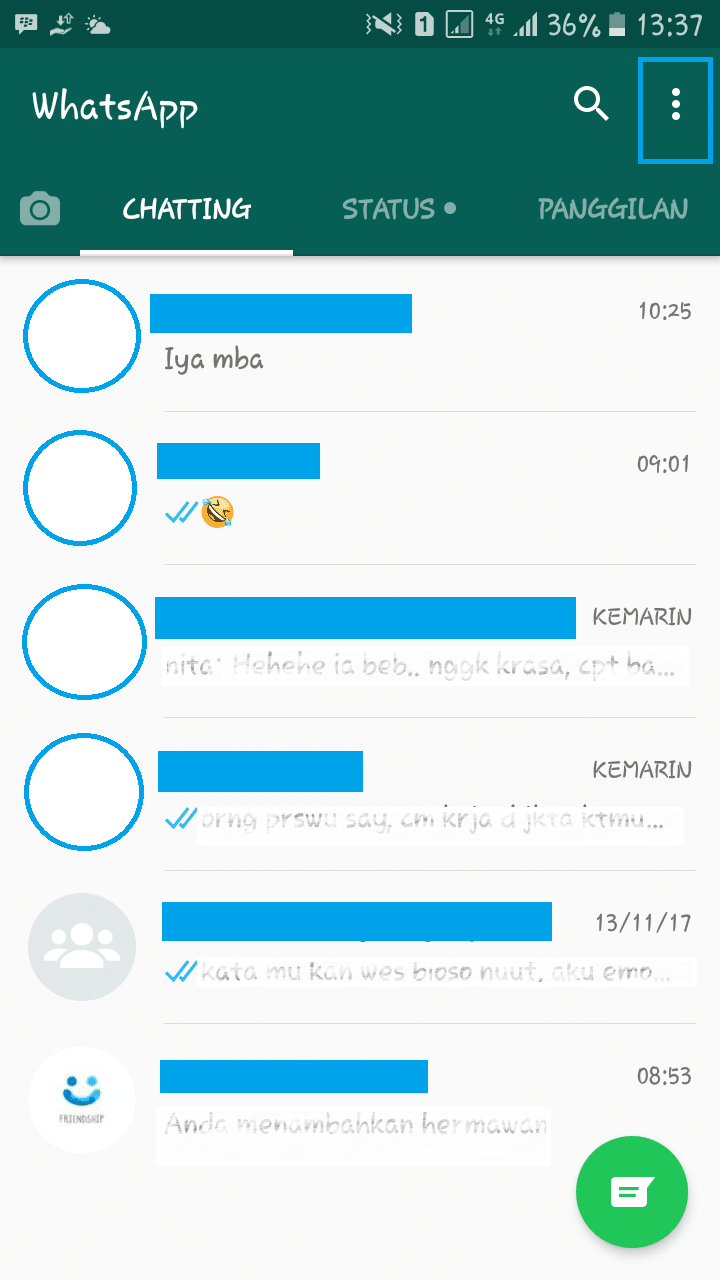Viewport: 720px width, 1280px height.
Task: Switch to the STATUS tab
Action: click(x=398, y=209)
